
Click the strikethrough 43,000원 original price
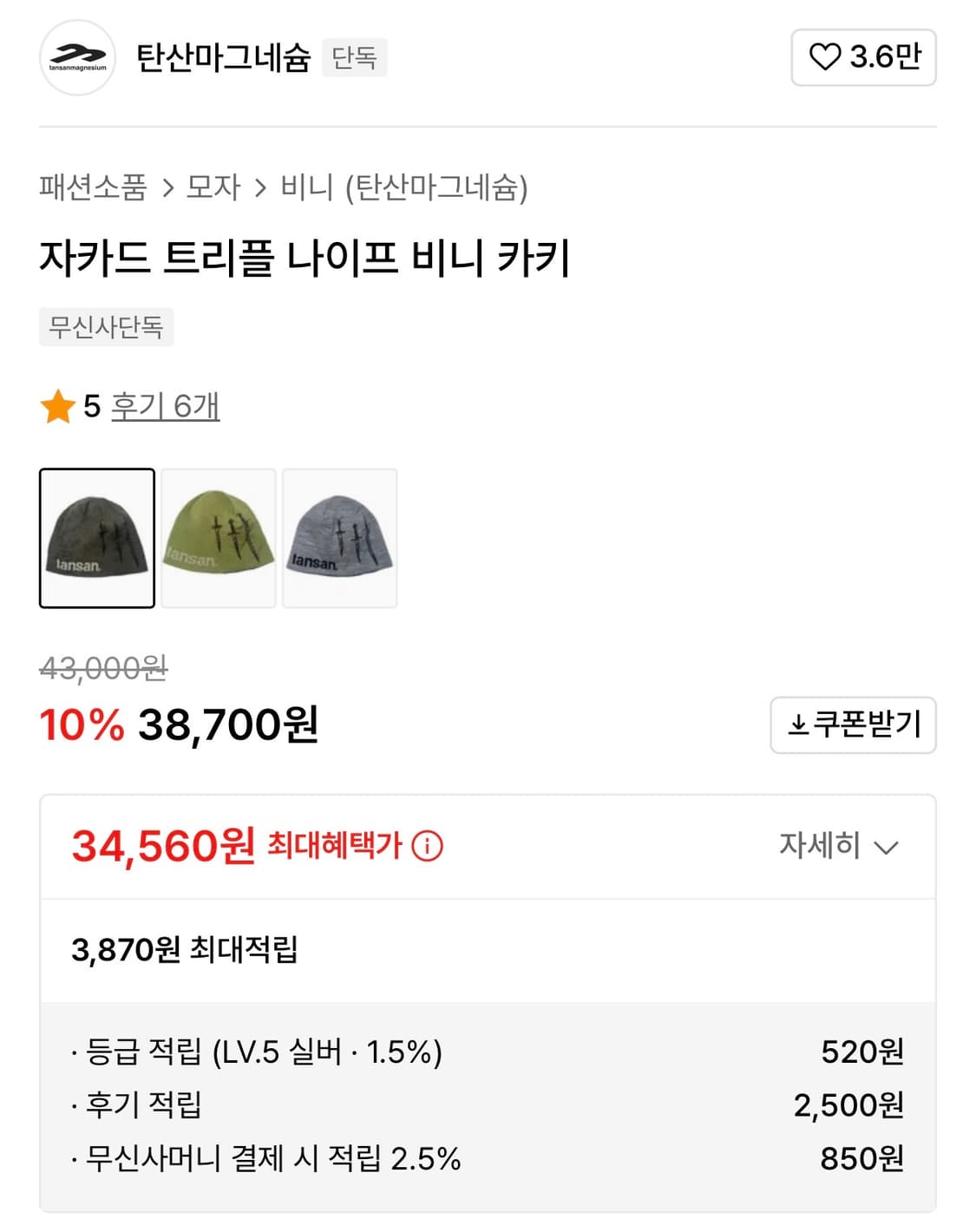click(103, 669)
